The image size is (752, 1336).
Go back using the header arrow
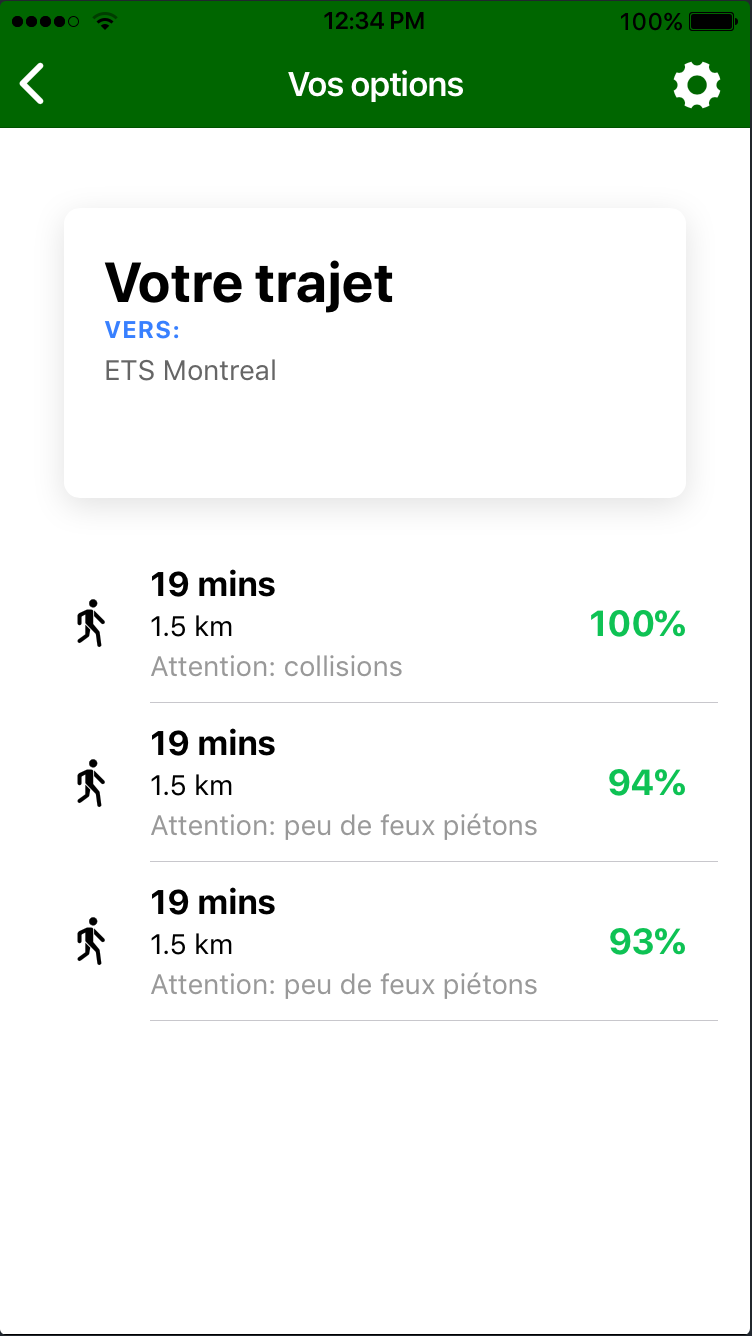pyautogui.click(x=33, y=84)
